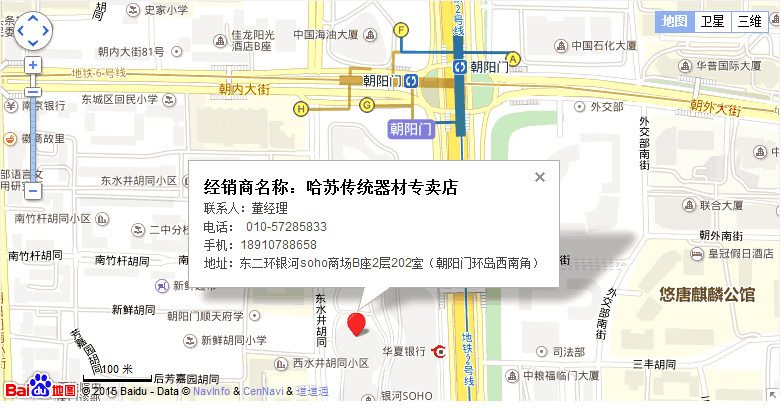Pan the map down with the arrow

tap(32, 43)
